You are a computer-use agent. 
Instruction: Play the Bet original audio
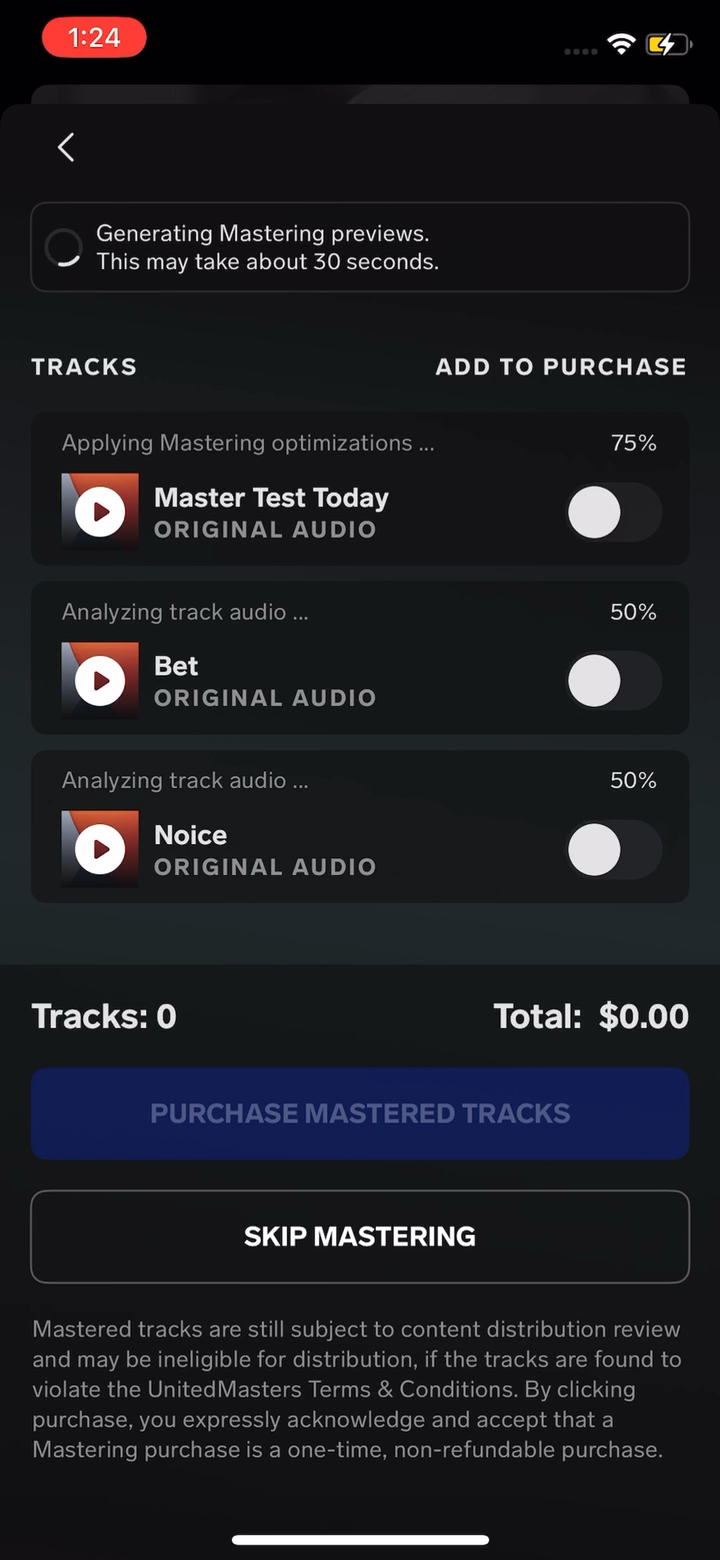[x=100, y=681]
